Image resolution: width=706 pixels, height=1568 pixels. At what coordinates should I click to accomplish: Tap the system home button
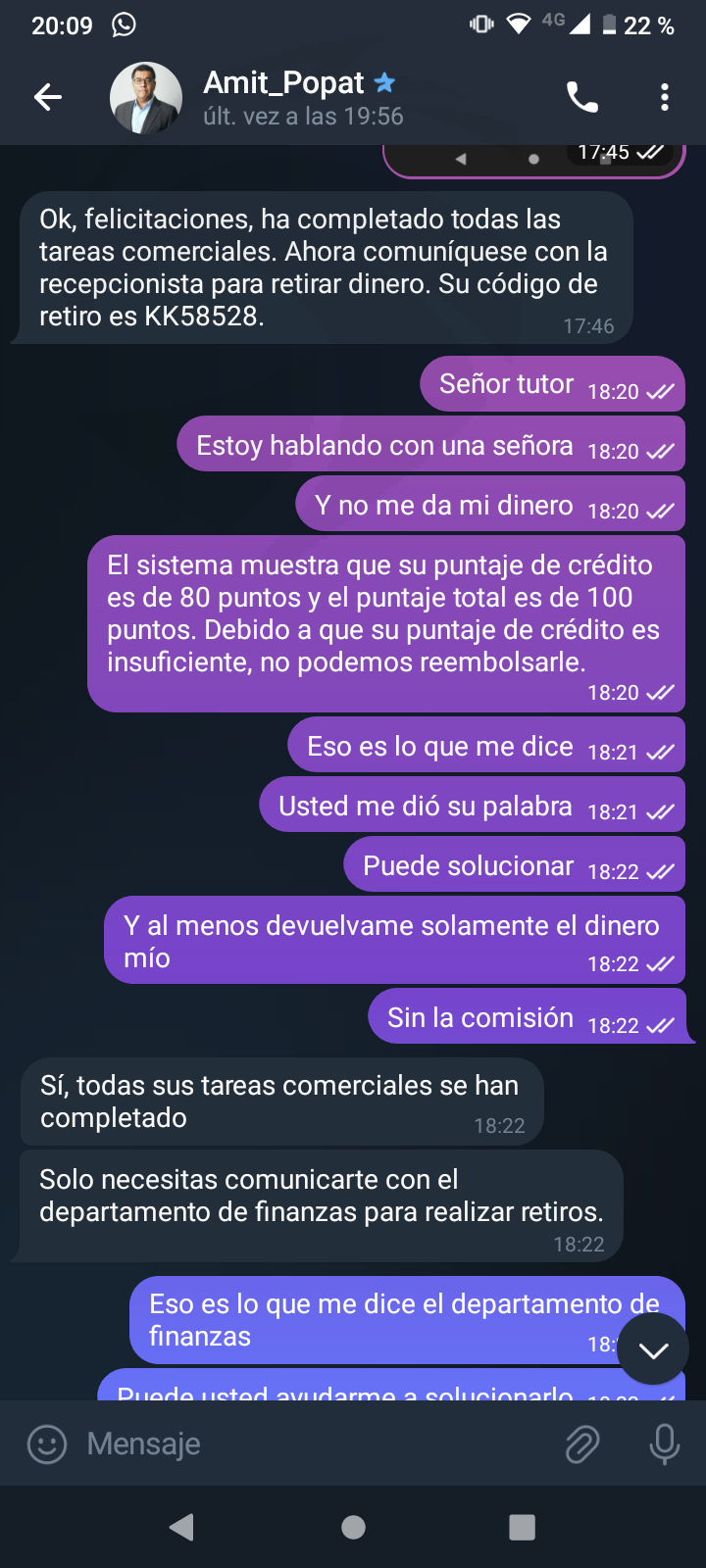click(x=353, y=1527)
